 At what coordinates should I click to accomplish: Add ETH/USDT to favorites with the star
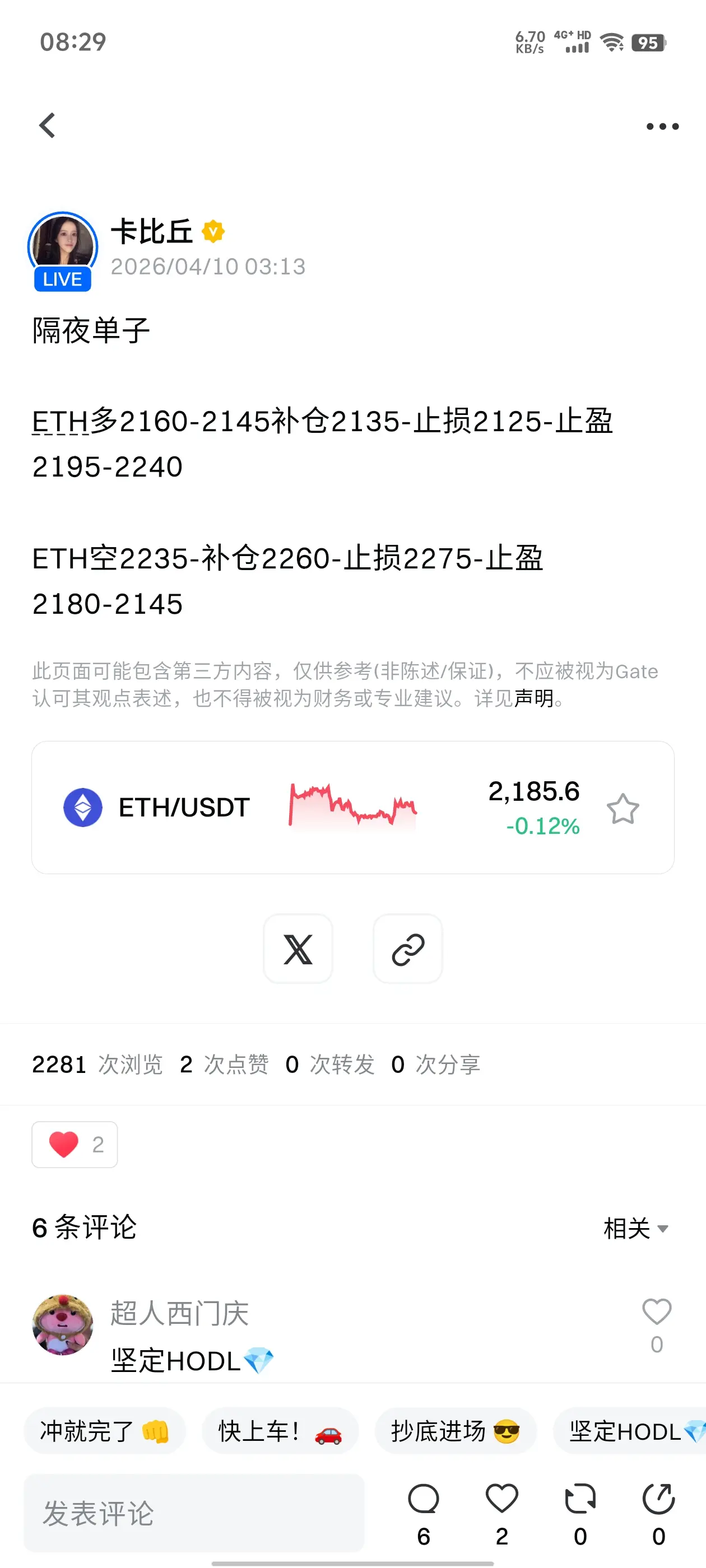click(x=623, y=809)
